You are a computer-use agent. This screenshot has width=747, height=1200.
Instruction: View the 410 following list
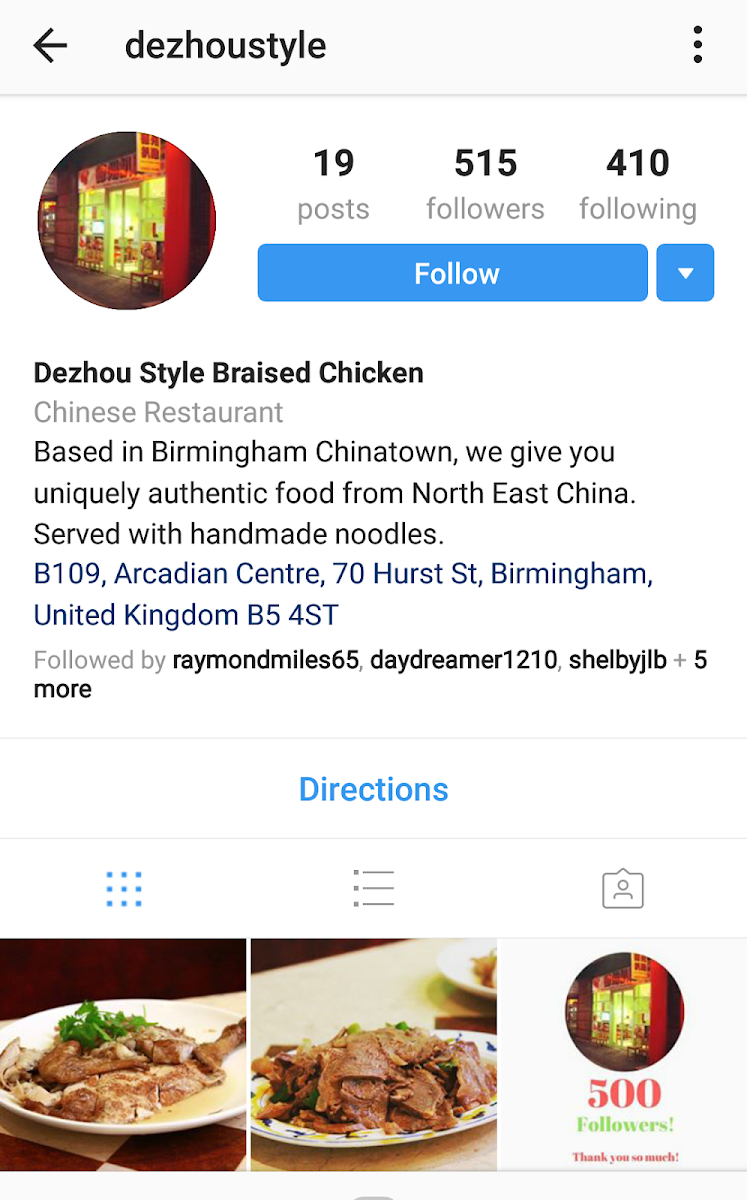coord(638,184)
